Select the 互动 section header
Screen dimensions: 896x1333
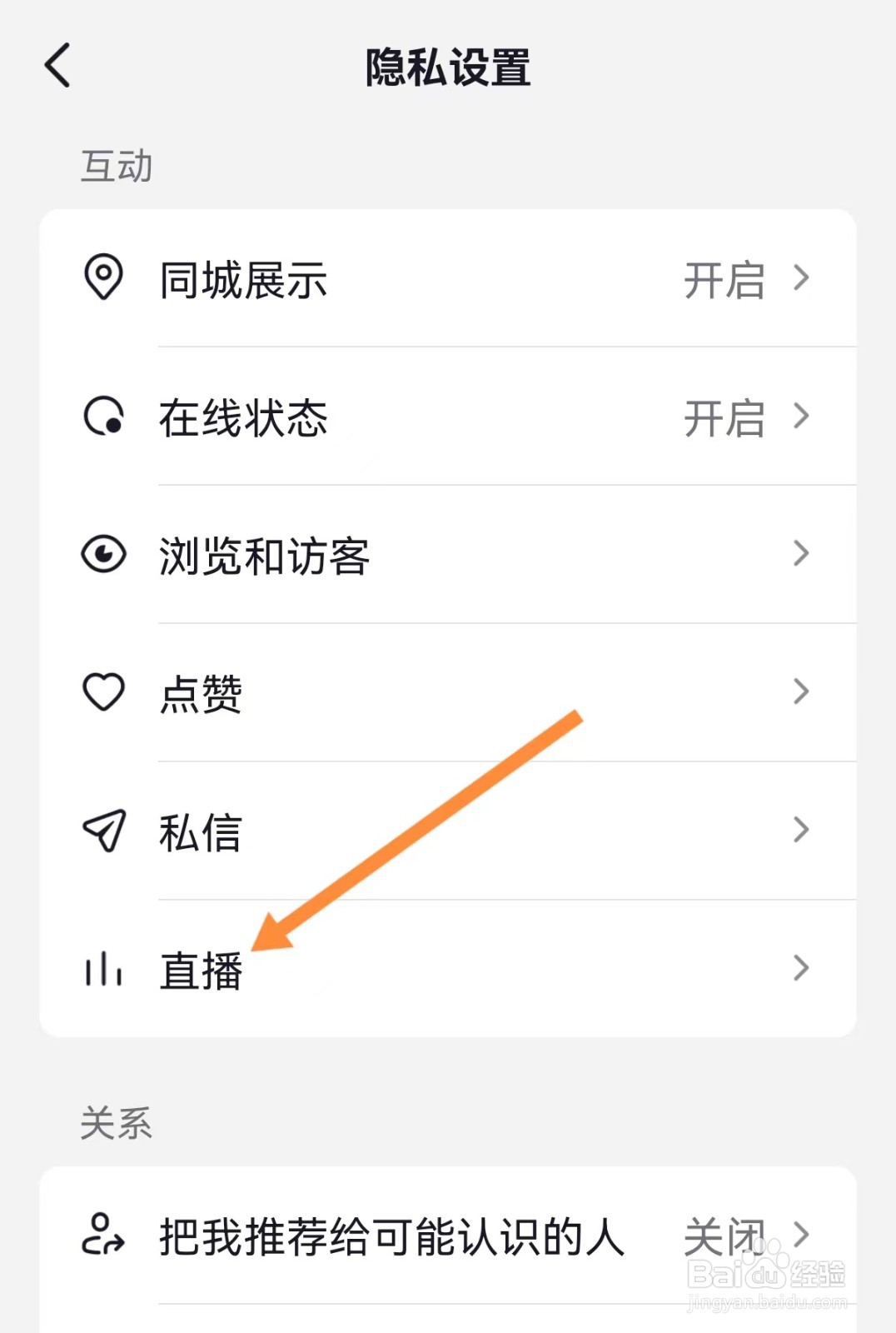point(117,167)
